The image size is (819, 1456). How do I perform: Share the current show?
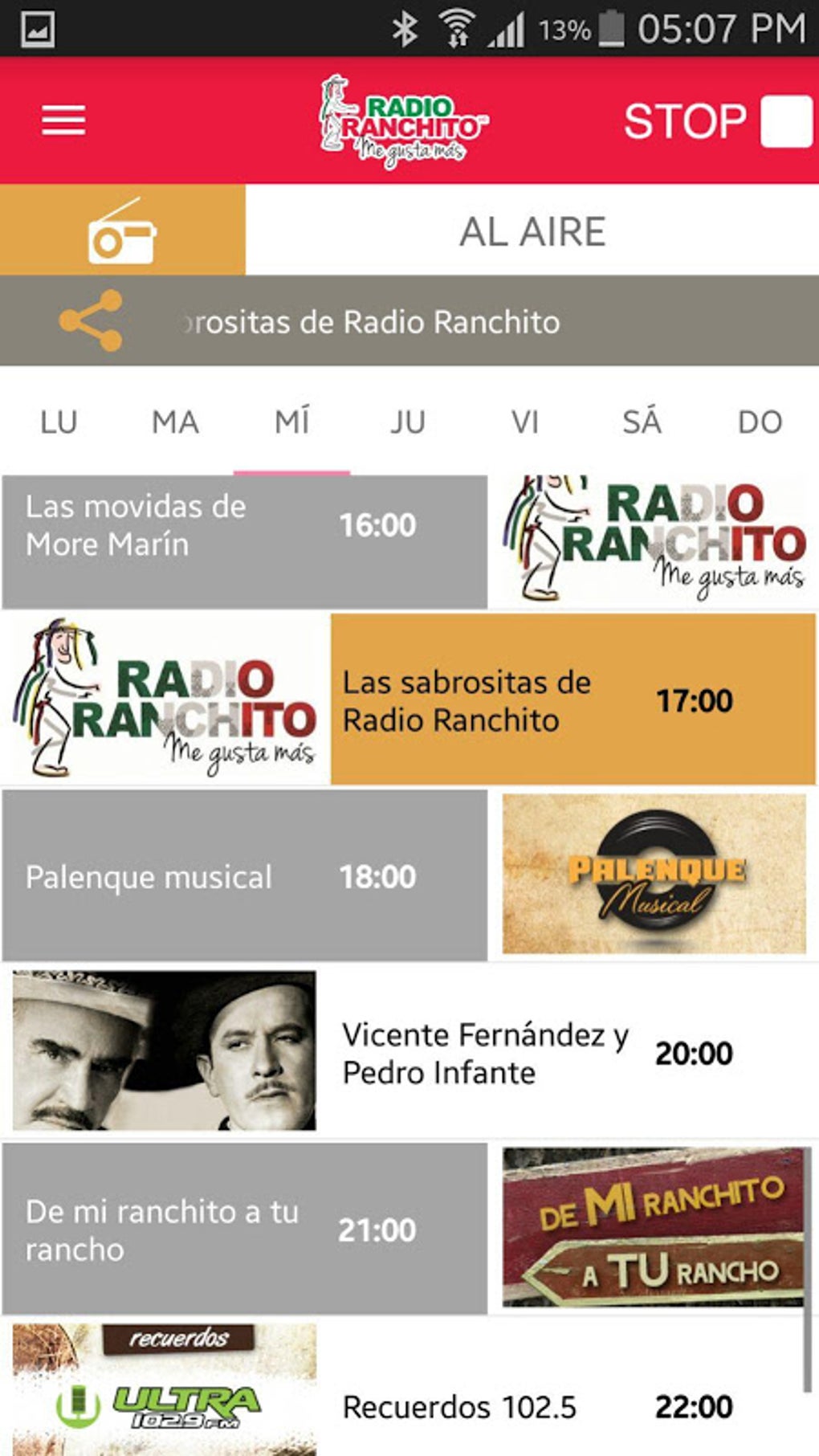click(91, 321)
